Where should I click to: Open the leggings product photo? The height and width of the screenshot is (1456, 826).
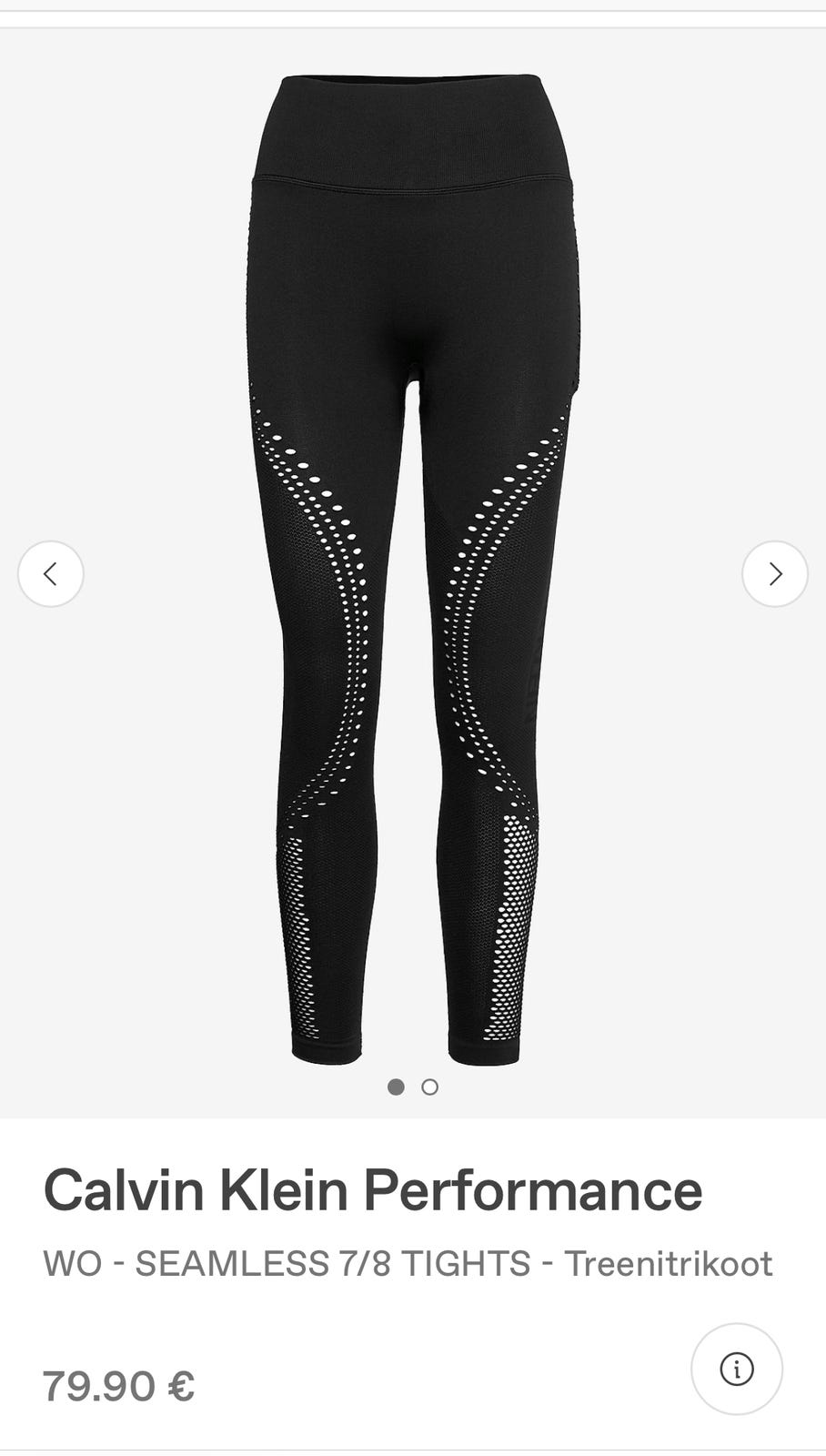pos(411,564)
